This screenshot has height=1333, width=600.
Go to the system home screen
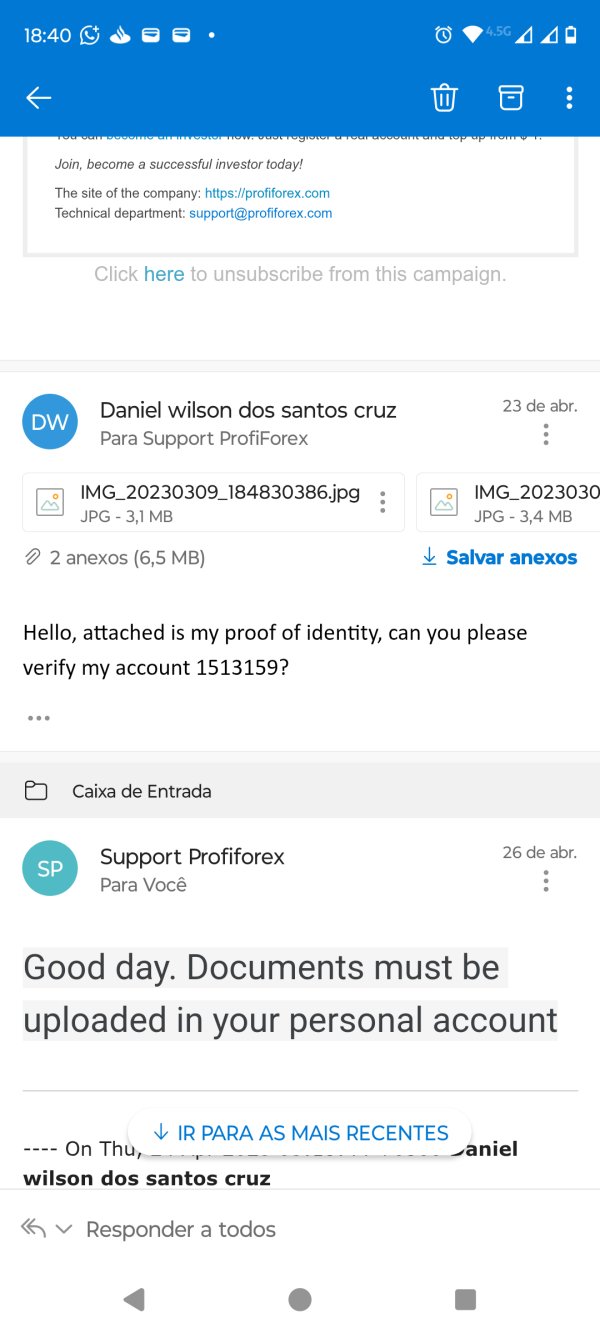(x=299, y=1299)
